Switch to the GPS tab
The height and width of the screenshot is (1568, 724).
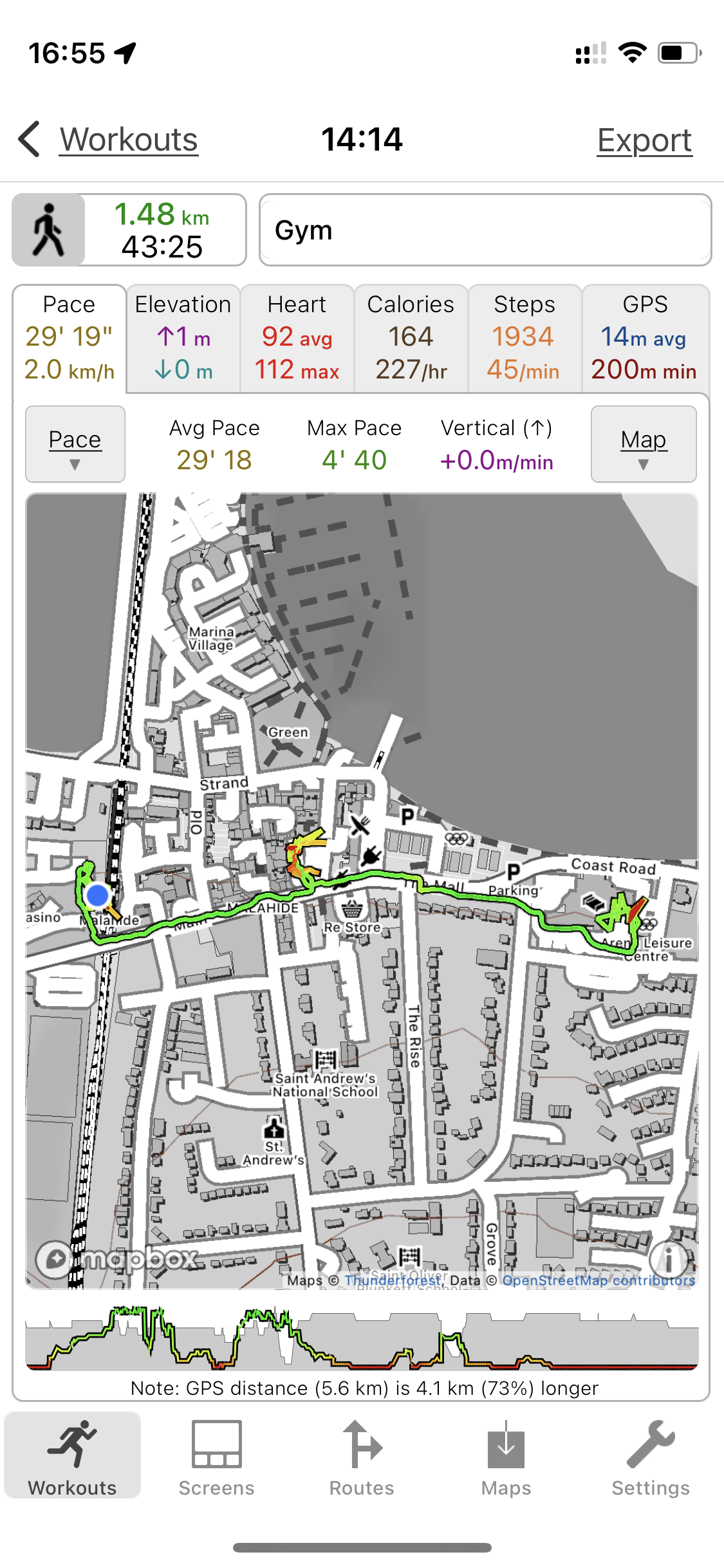point(645,338)
